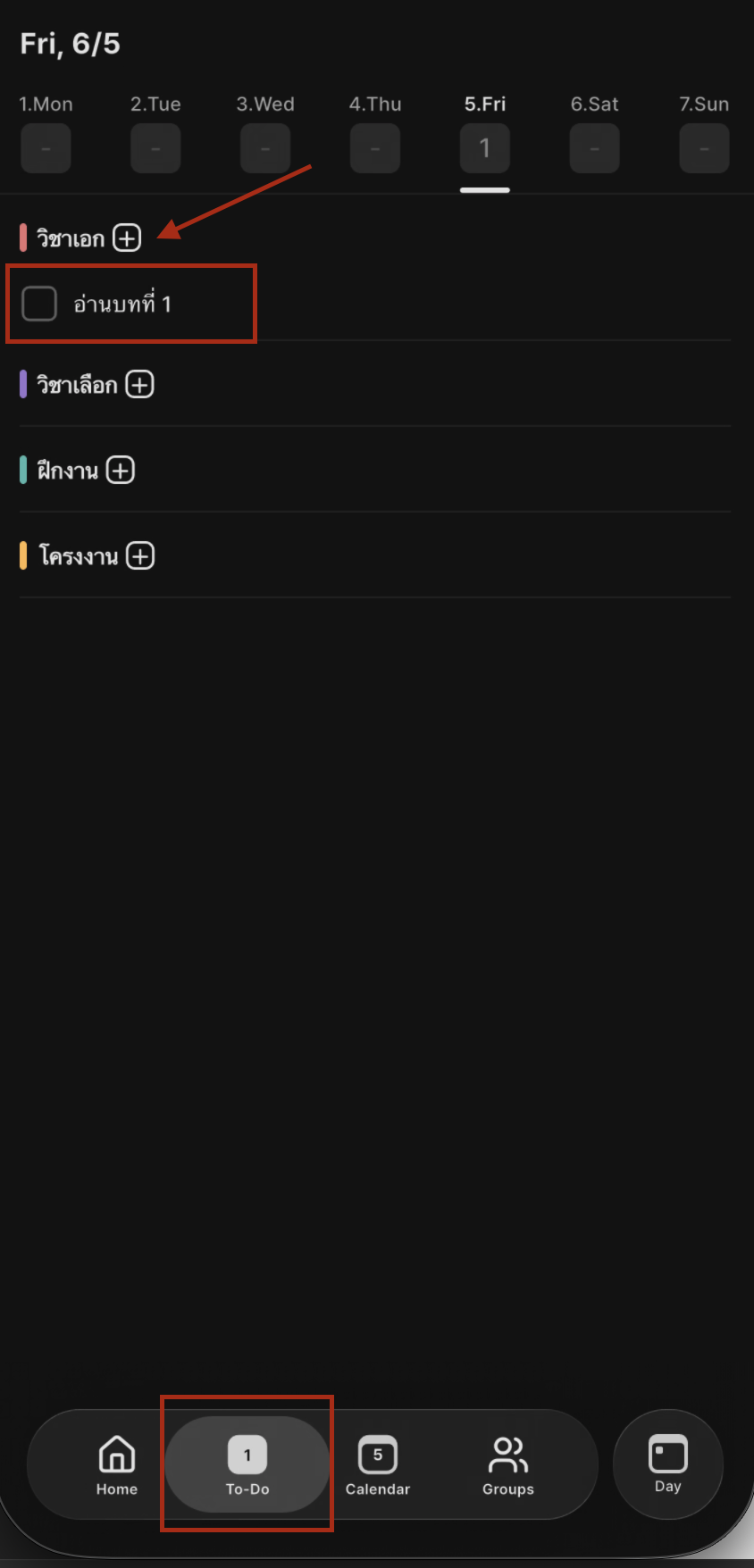Open the Day view button
Image resolution: width=754 pixels, height=1568 pixels.
668,1464
